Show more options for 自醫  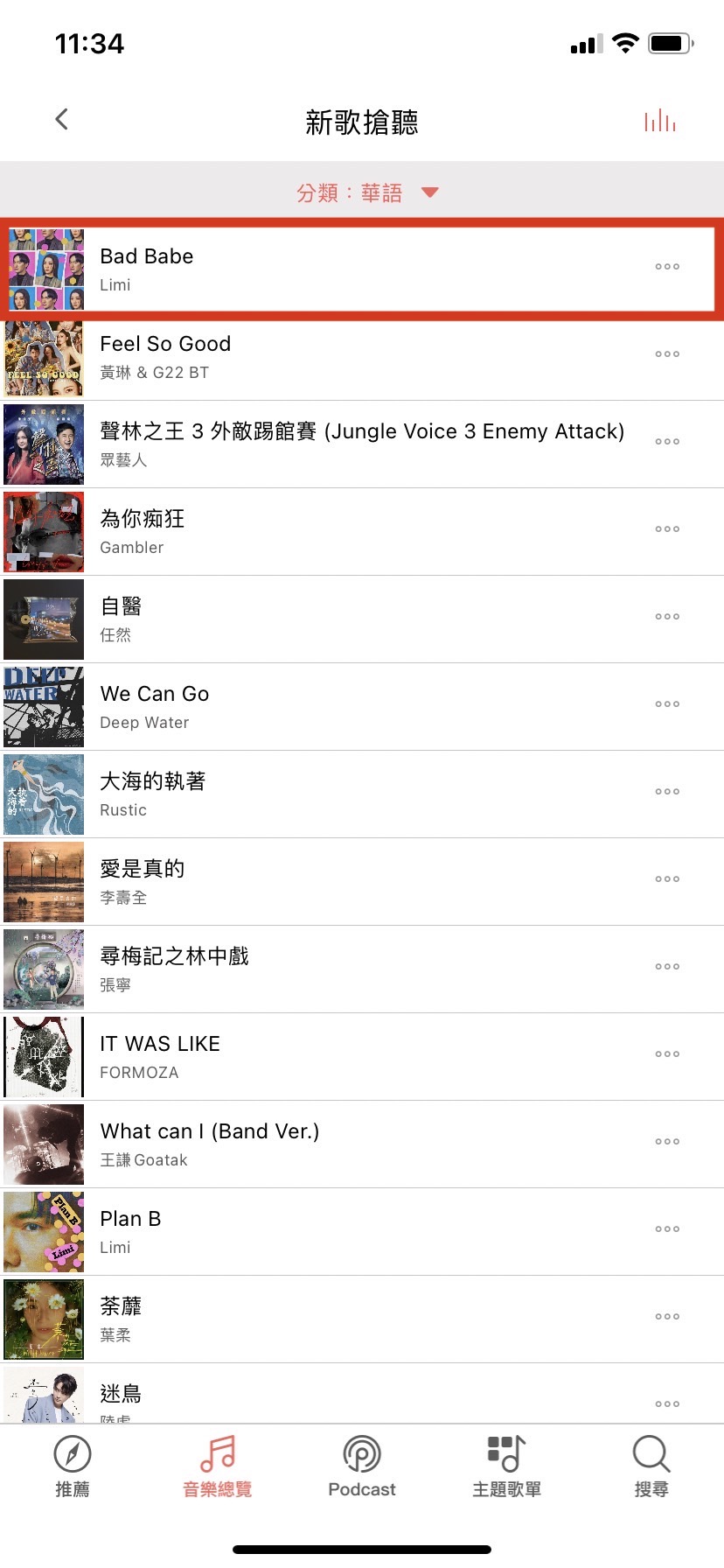(667, 617)
